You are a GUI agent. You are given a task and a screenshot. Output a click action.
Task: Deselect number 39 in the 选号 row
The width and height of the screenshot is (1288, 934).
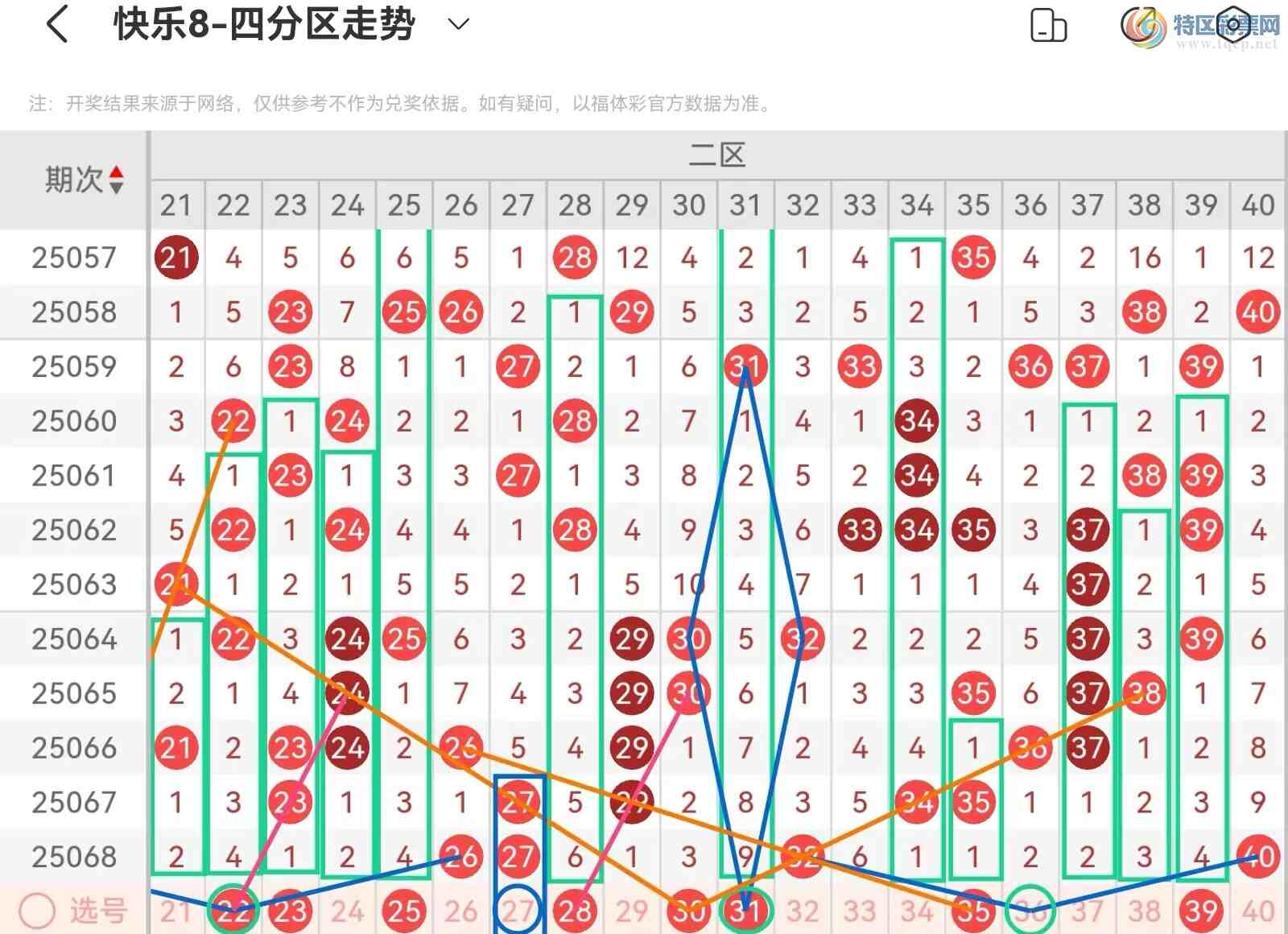click(1201, 911)
